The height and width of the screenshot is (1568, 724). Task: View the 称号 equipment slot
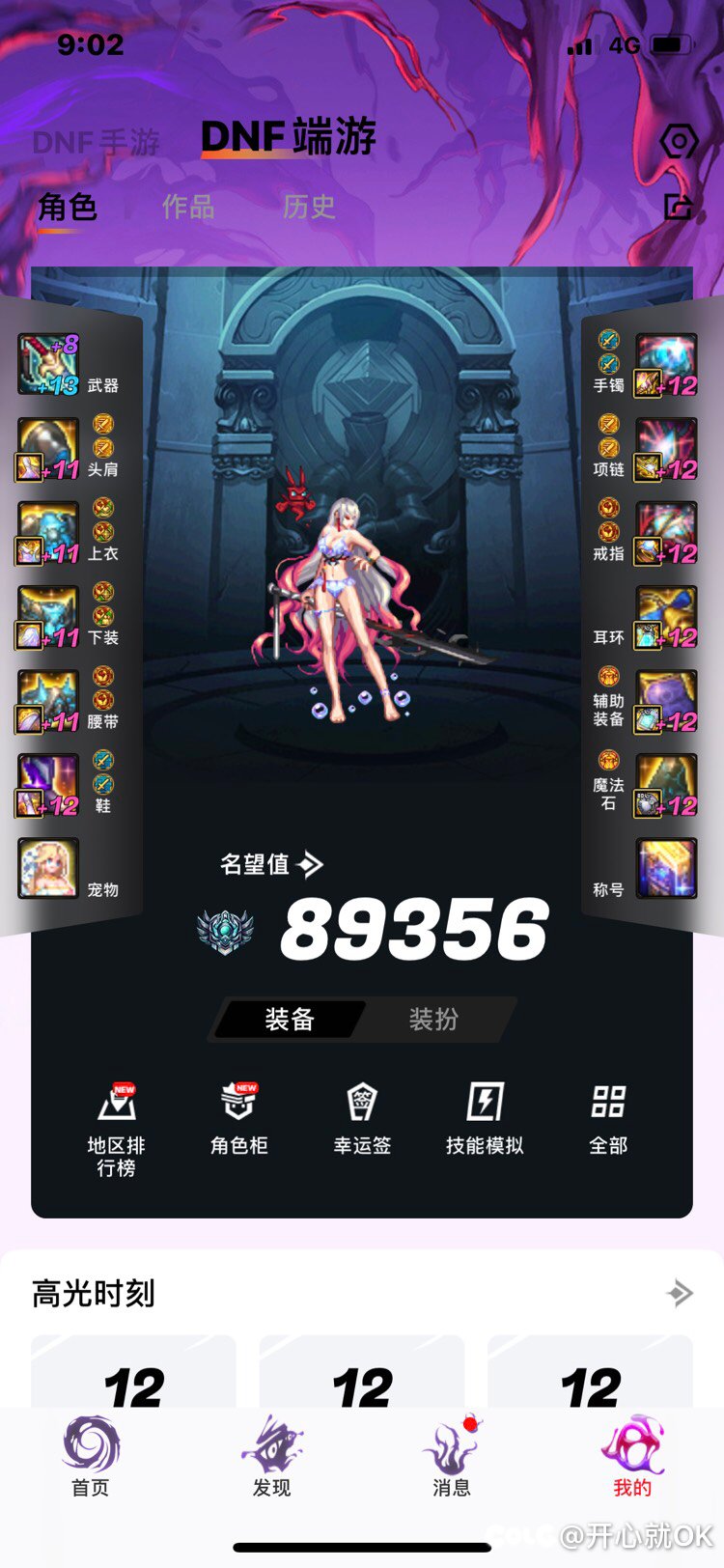click(666, 868)
